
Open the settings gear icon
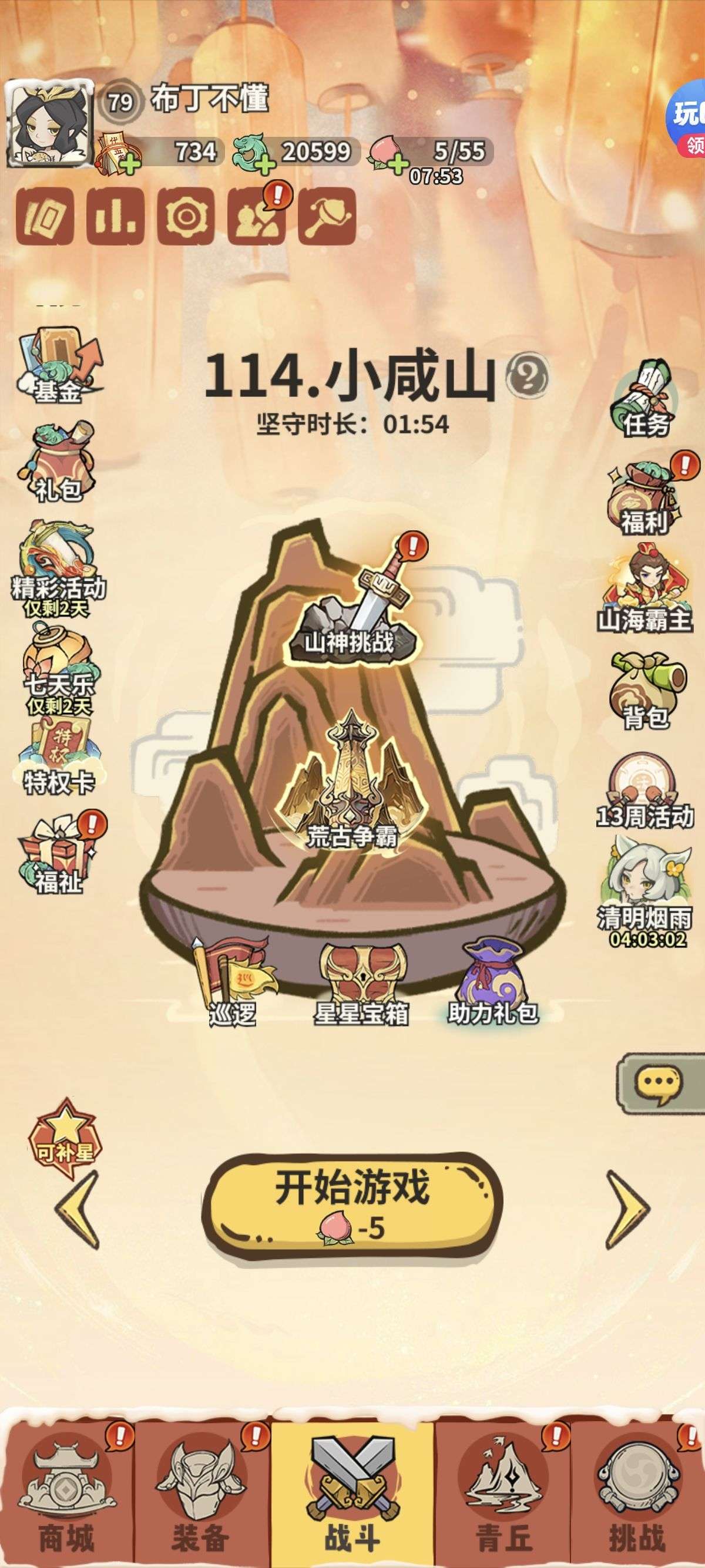click(x=186, y=216)
